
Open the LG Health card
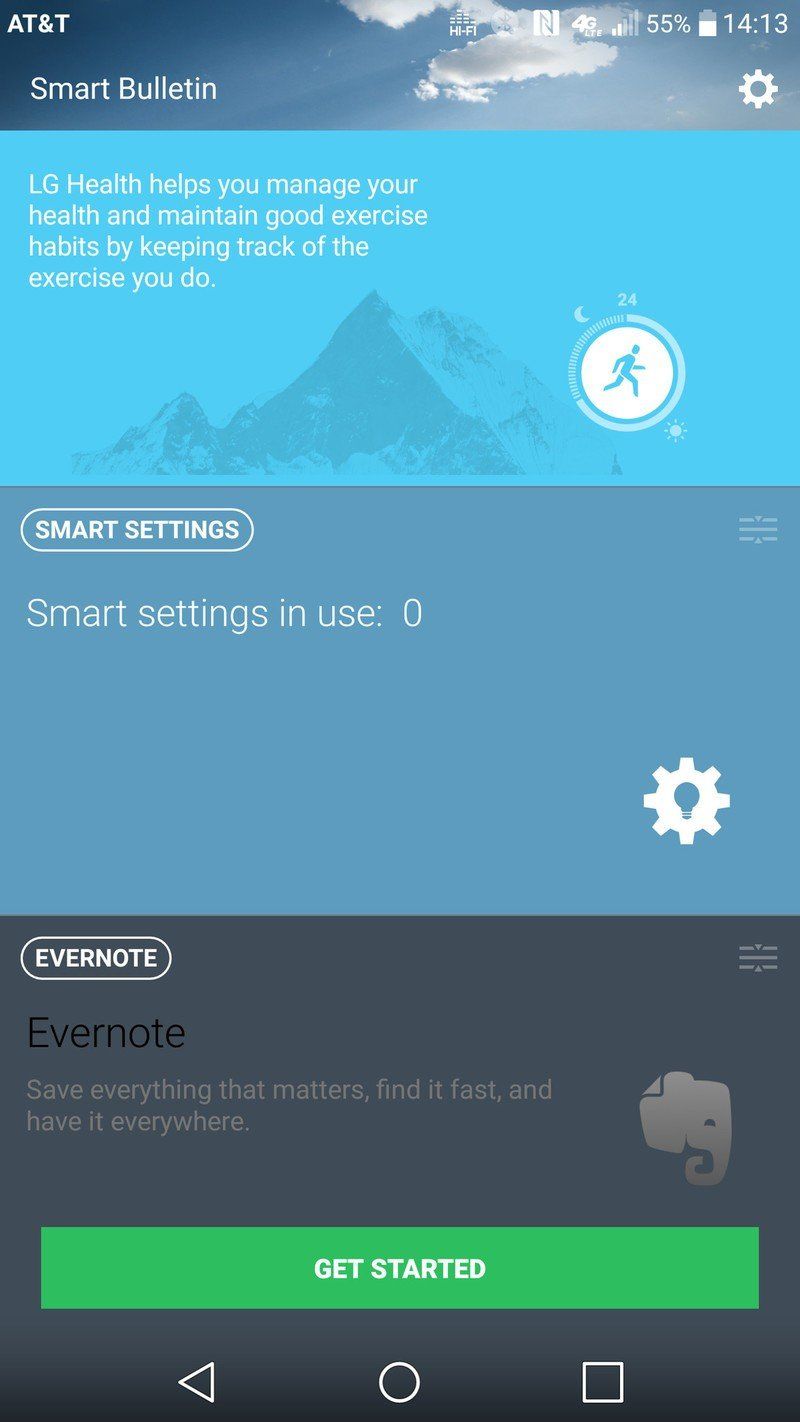[x=400, y=308]
